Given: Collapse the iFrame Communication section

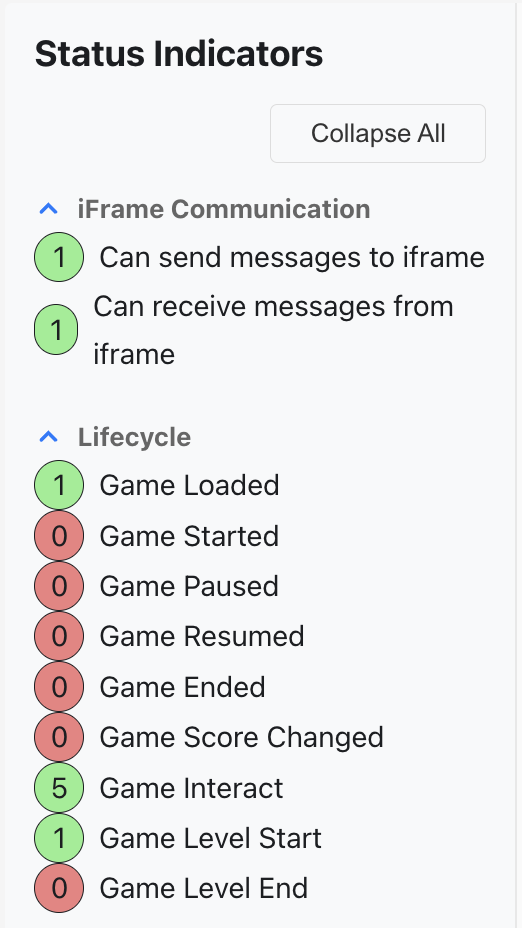Looking at the screenshot, I should point(49,209).
